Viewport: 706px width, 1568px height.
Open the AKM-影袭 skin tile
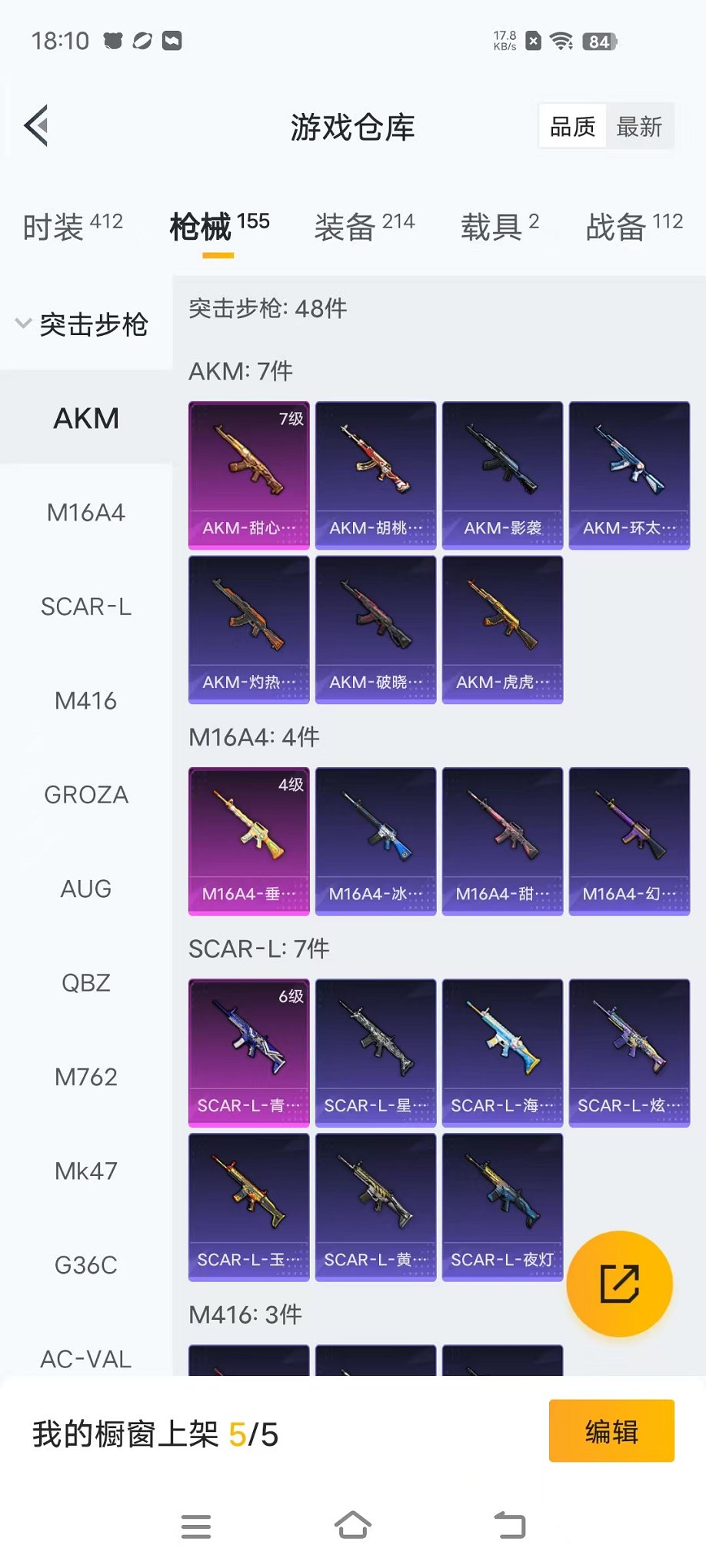click(x=502, y=475)
